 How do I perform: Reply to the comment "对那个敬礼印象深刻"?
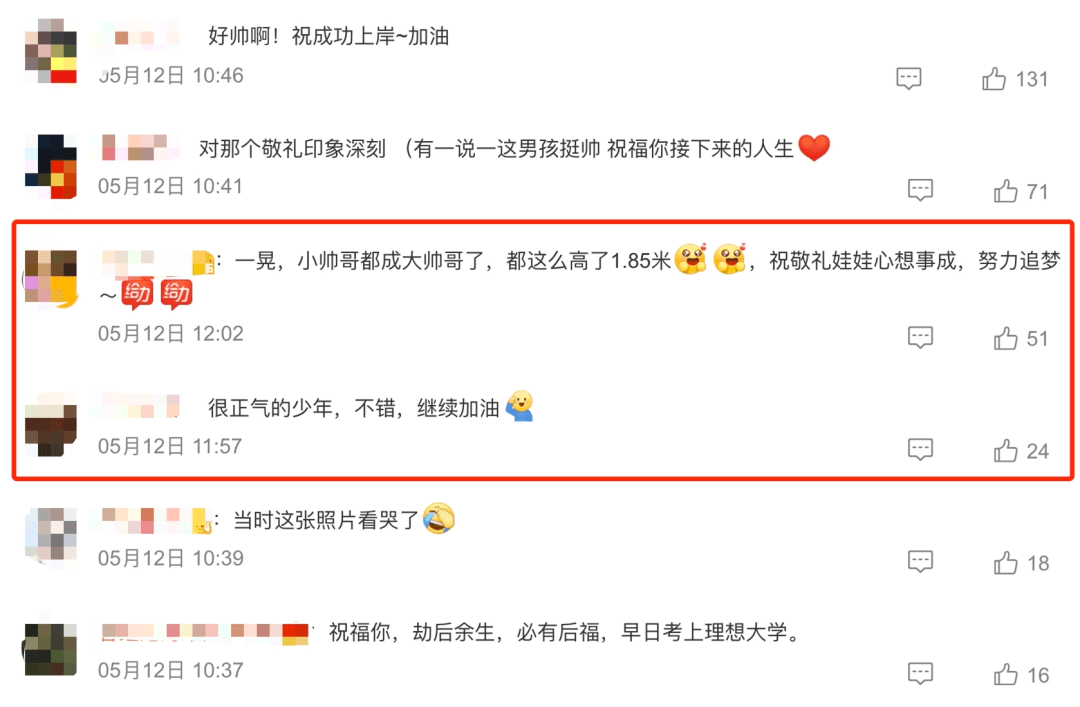pos(920,190)
